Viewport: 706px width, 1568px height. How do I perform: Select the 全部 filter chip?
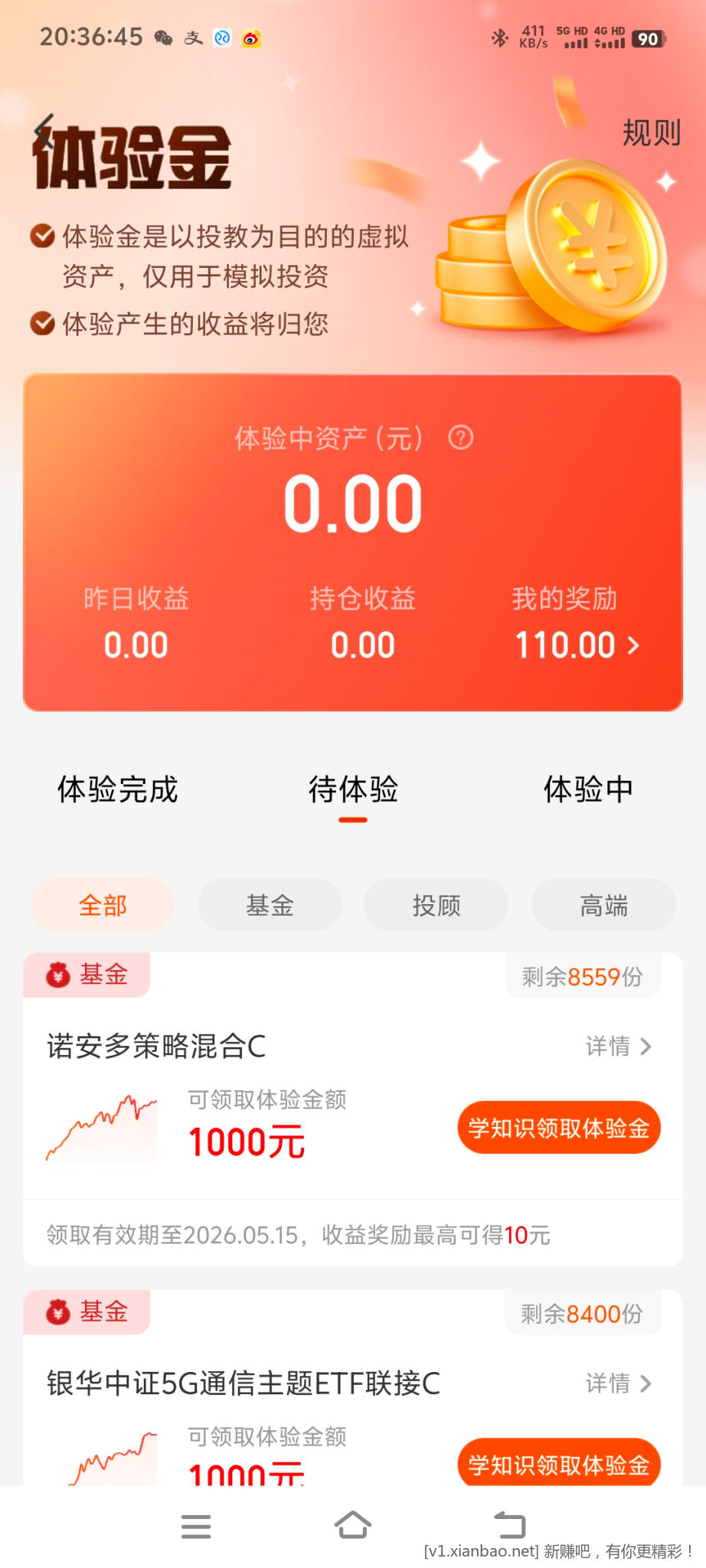[102, 904]
